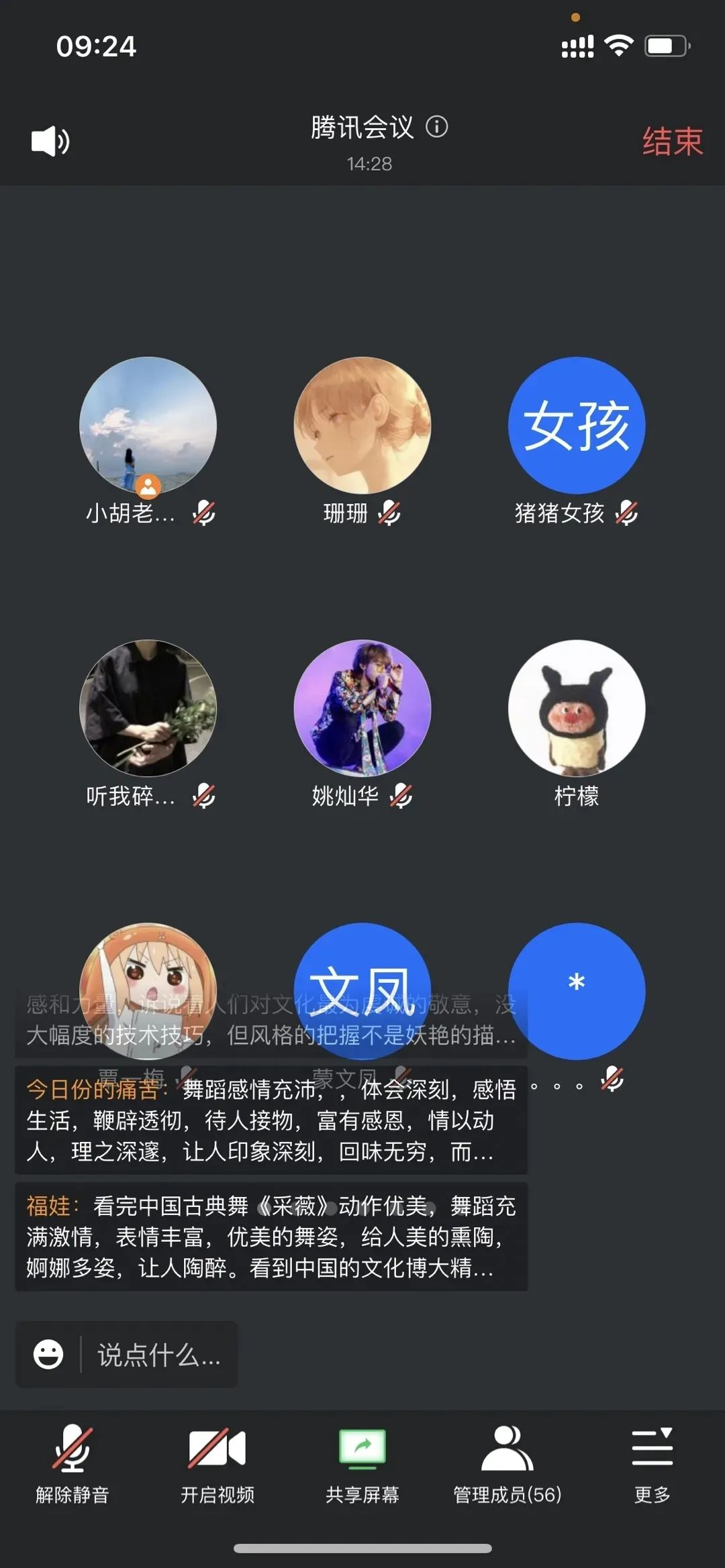Tap the 说点什么 chat input field

click(159, 1355)
